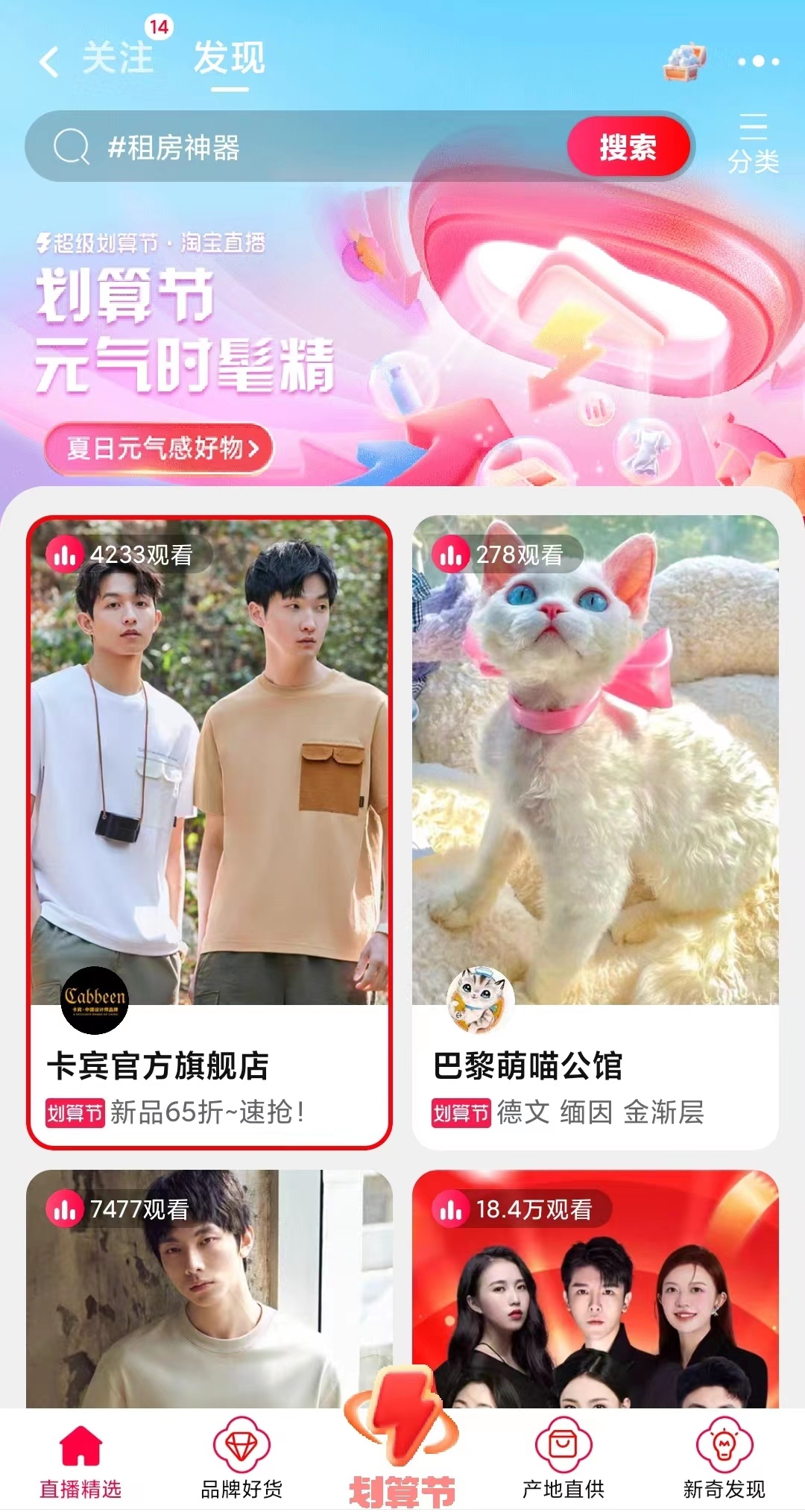Open the 分类 category menu

click(x=753, y=145)
